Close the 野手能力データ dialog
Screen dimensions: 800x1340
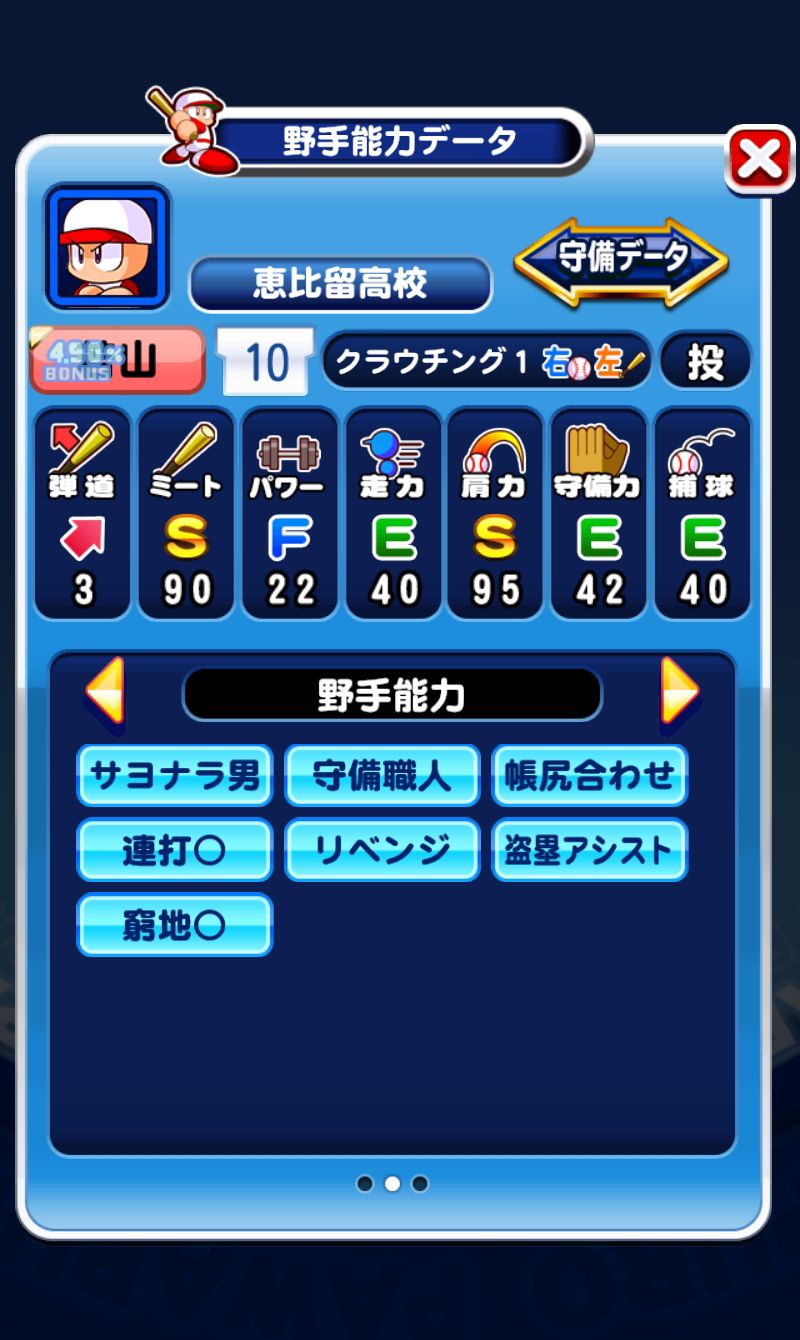click(760, 160)
